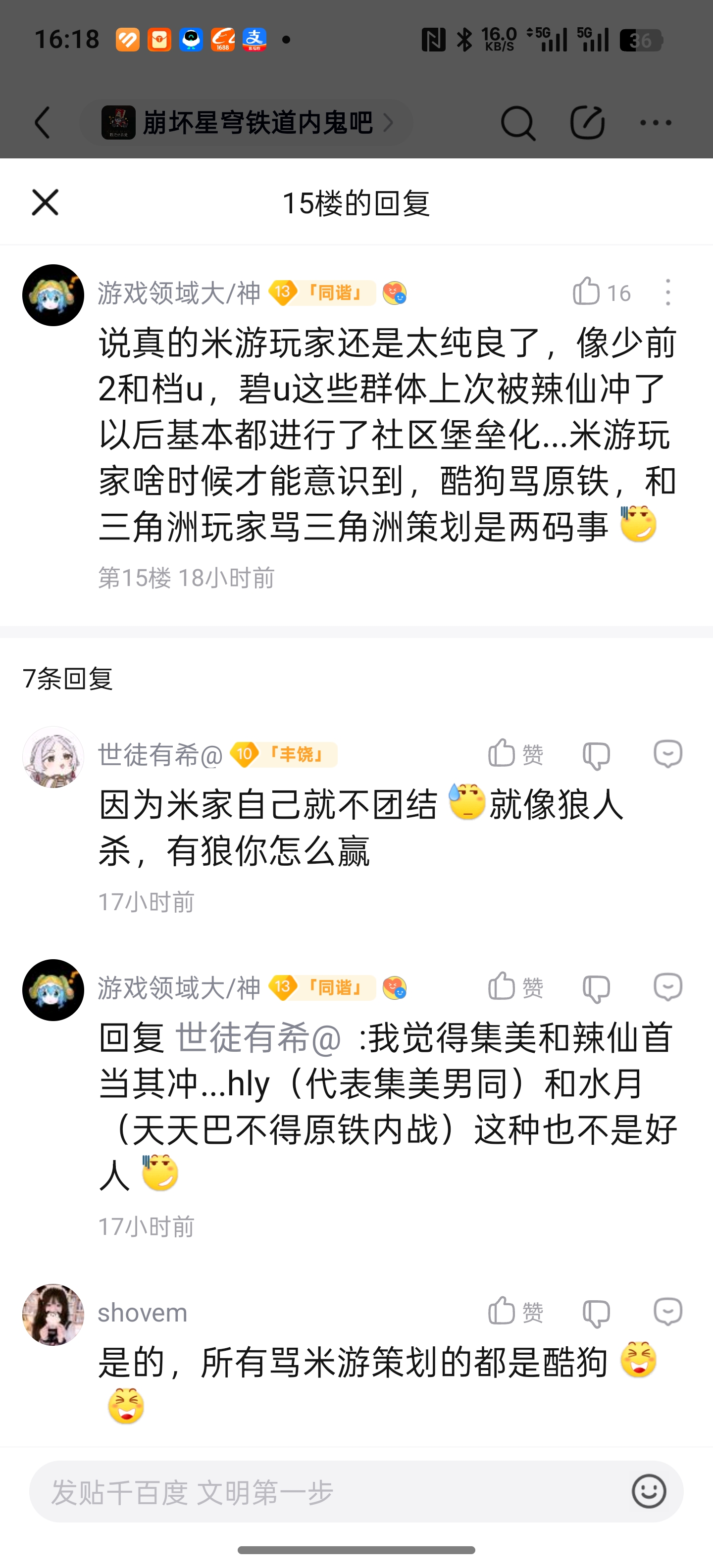
Task: Dislike 游戏领域大/神's reply about 集美和辣仙
Action: 596,988
